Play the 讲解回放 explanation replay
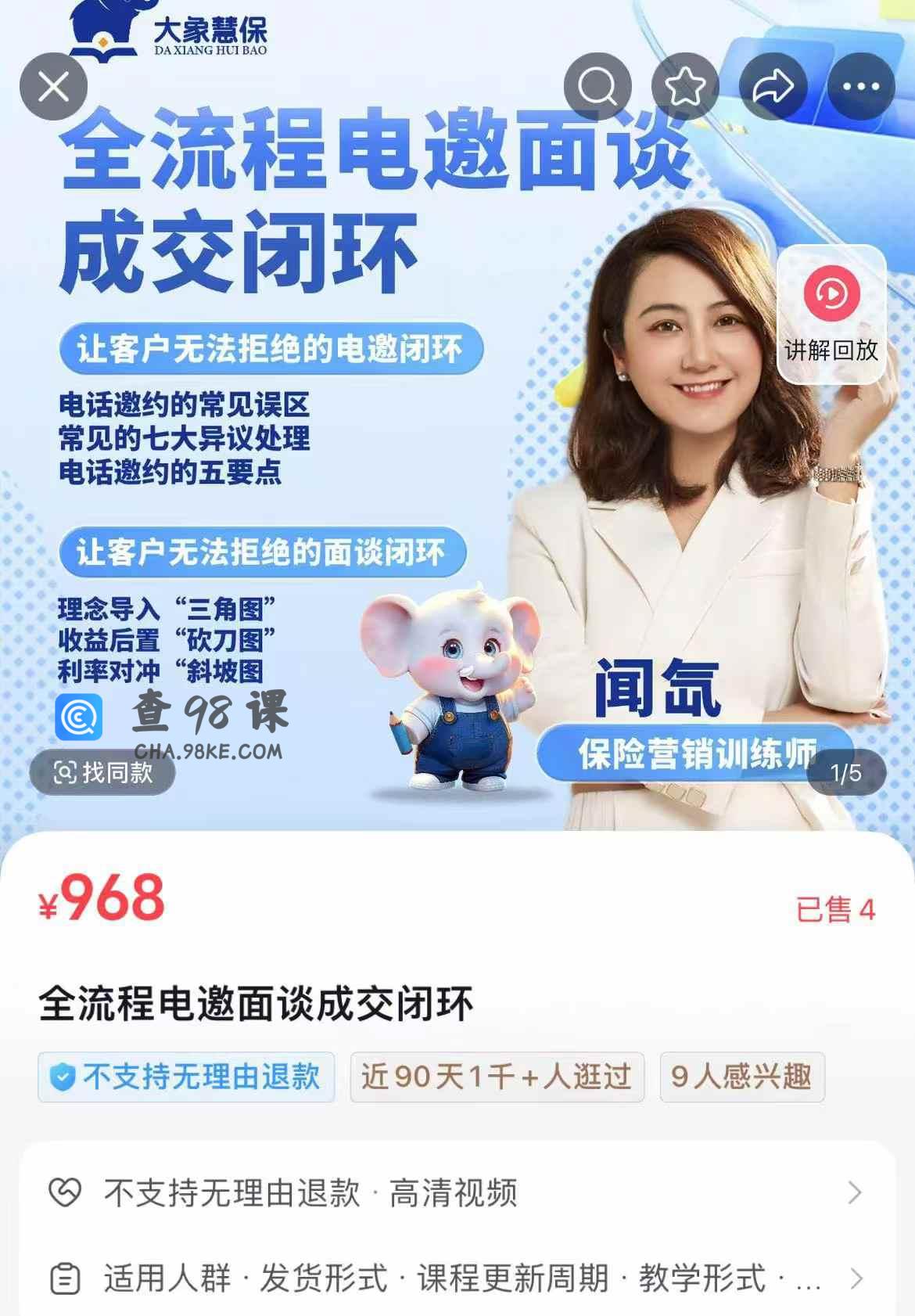915x1316 pixels. (x=831, y=315)
